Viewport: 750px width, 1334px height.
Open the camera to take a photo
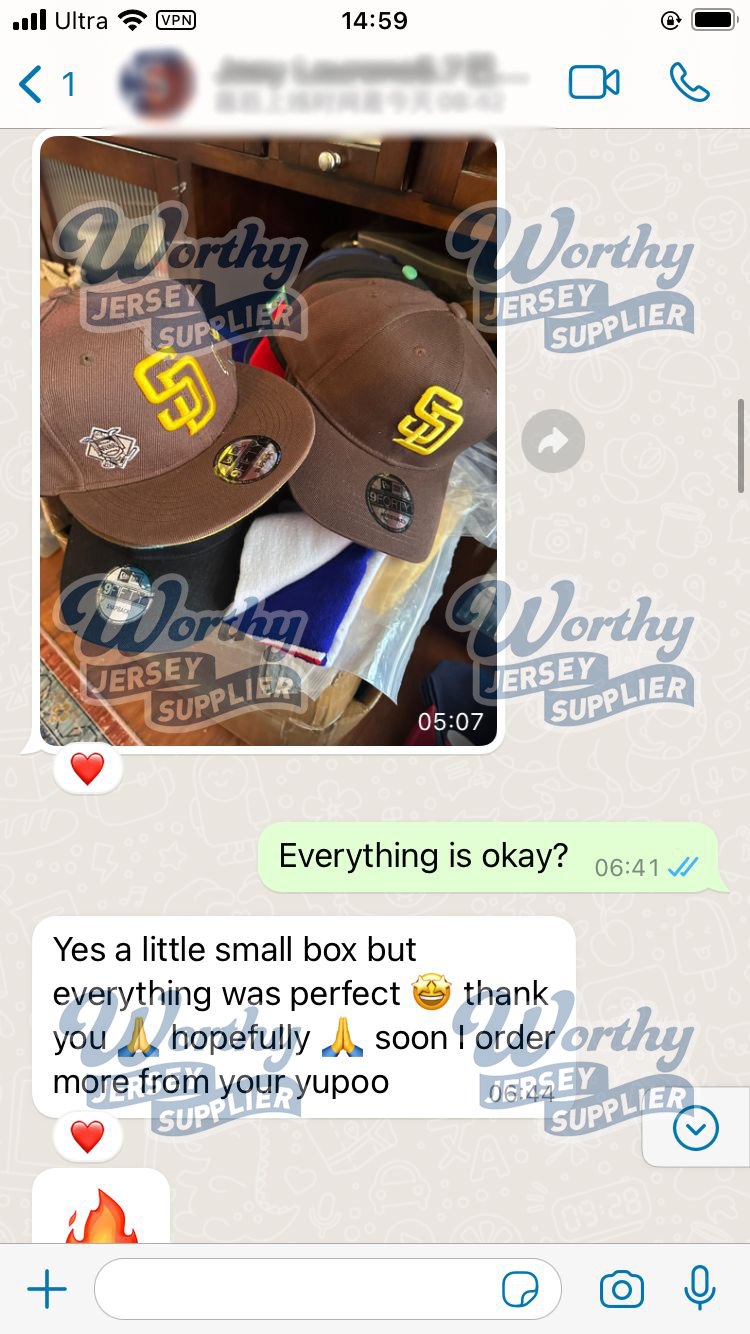pos(621,1290)
